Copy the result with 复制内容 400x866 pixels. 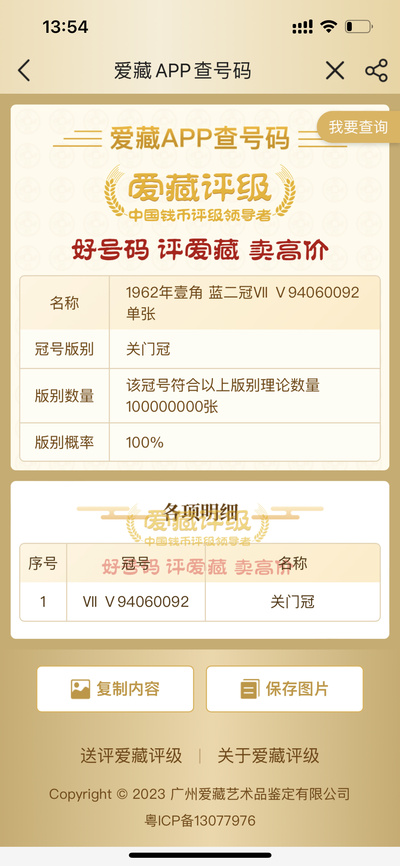click(115, 689)
